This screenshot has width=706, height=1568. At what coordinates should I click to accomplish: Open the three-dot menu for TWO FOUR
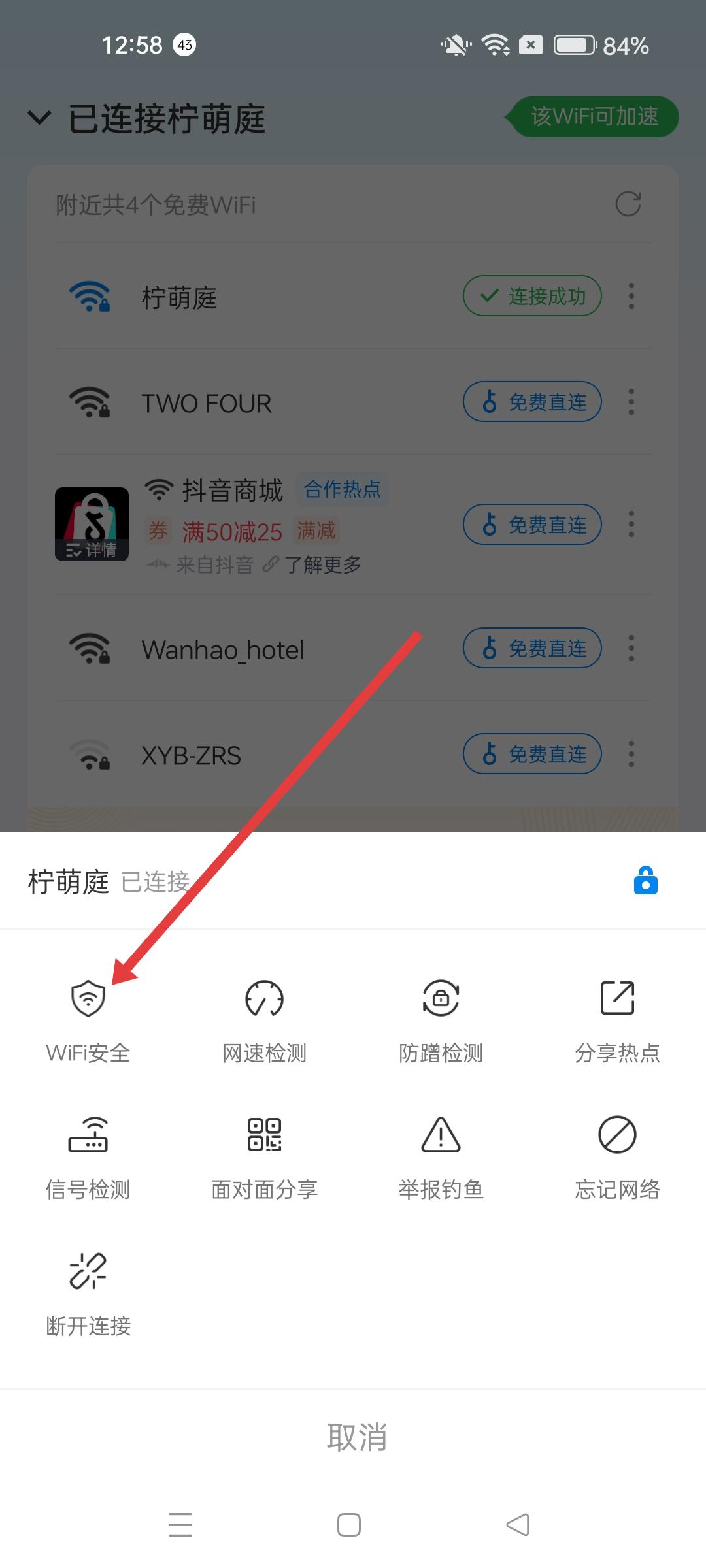[x=631, y=402]
